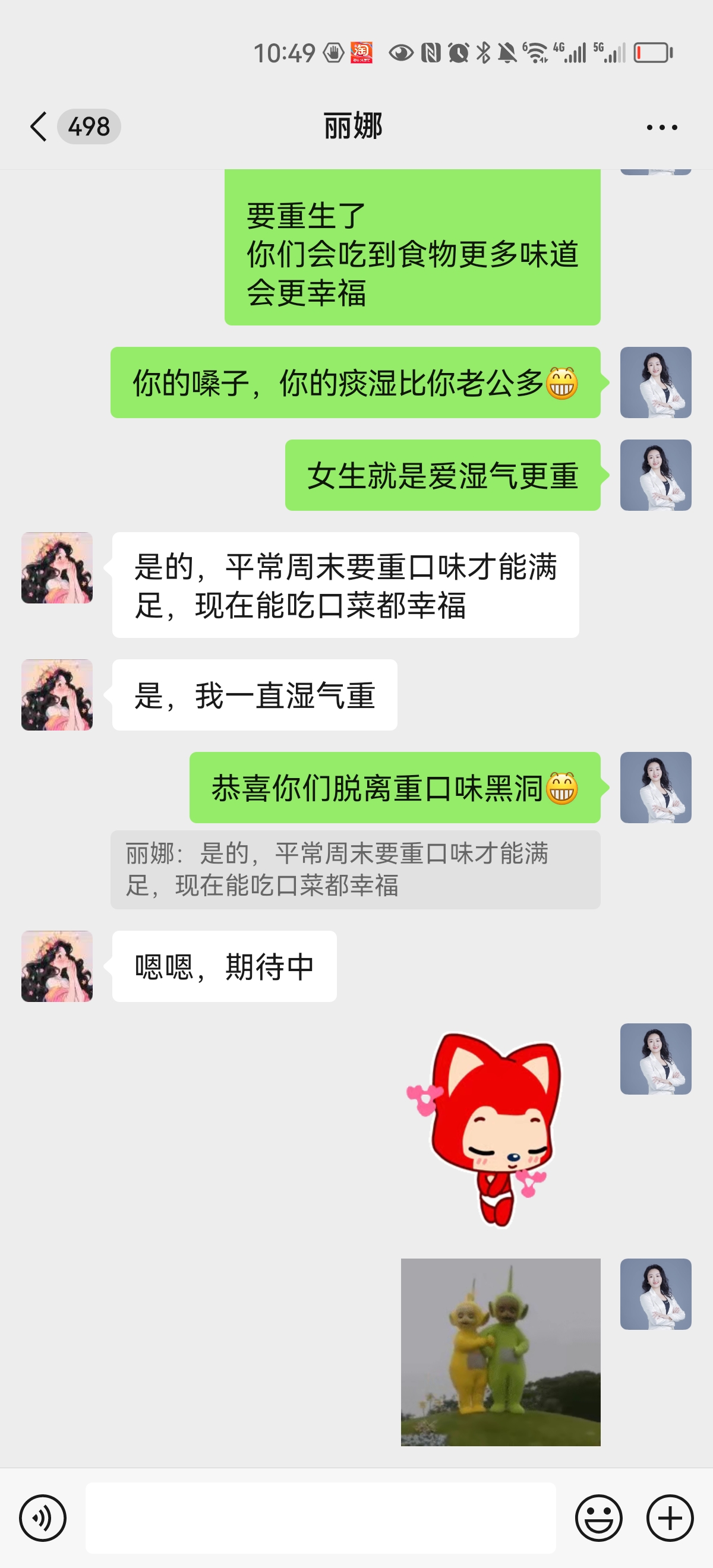
Task: Open the three-dot chat options menu
Action: (661, 127)
